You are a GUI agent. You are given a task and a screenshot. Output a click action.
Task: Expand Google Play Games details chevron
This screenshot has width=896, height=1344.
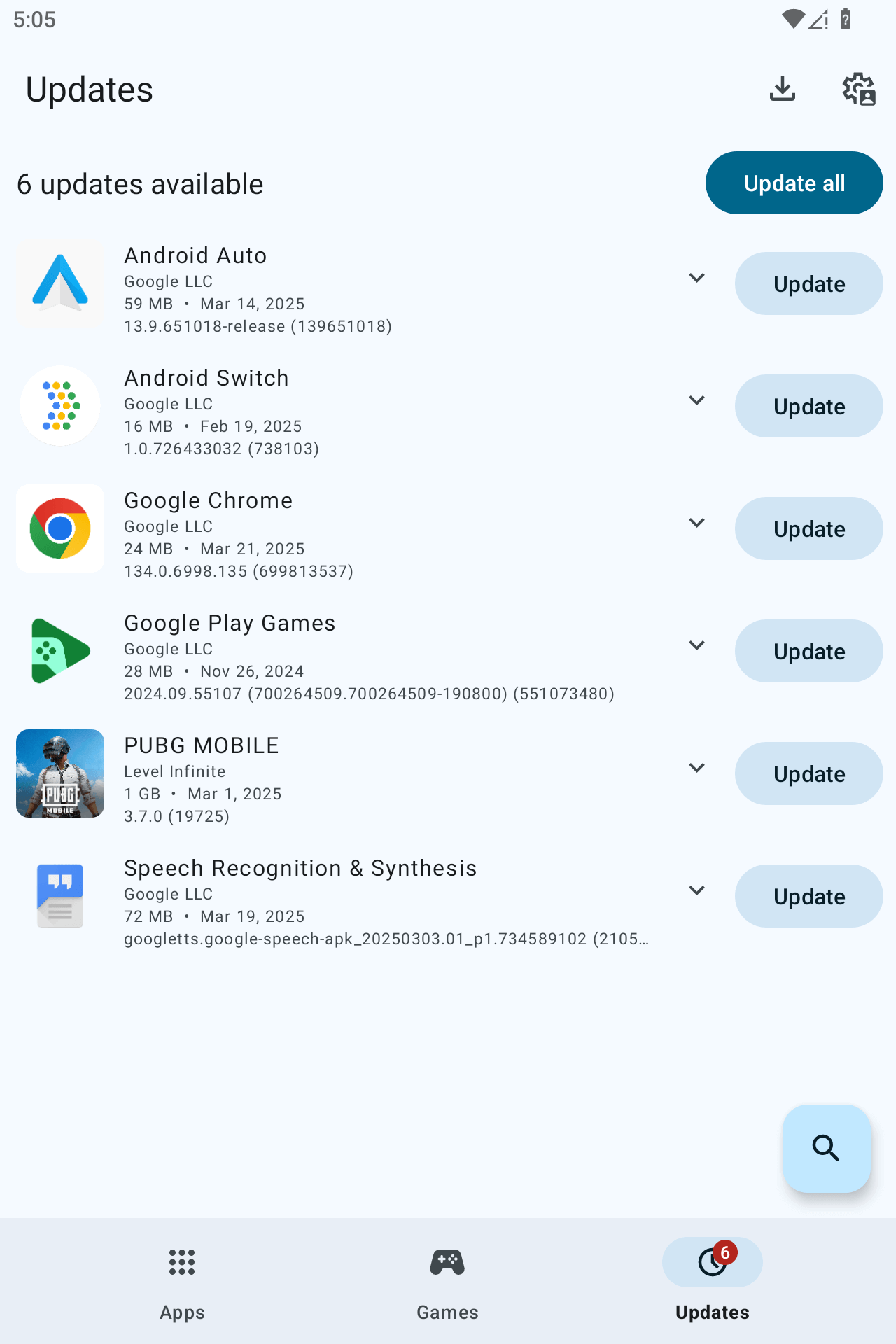696,645
